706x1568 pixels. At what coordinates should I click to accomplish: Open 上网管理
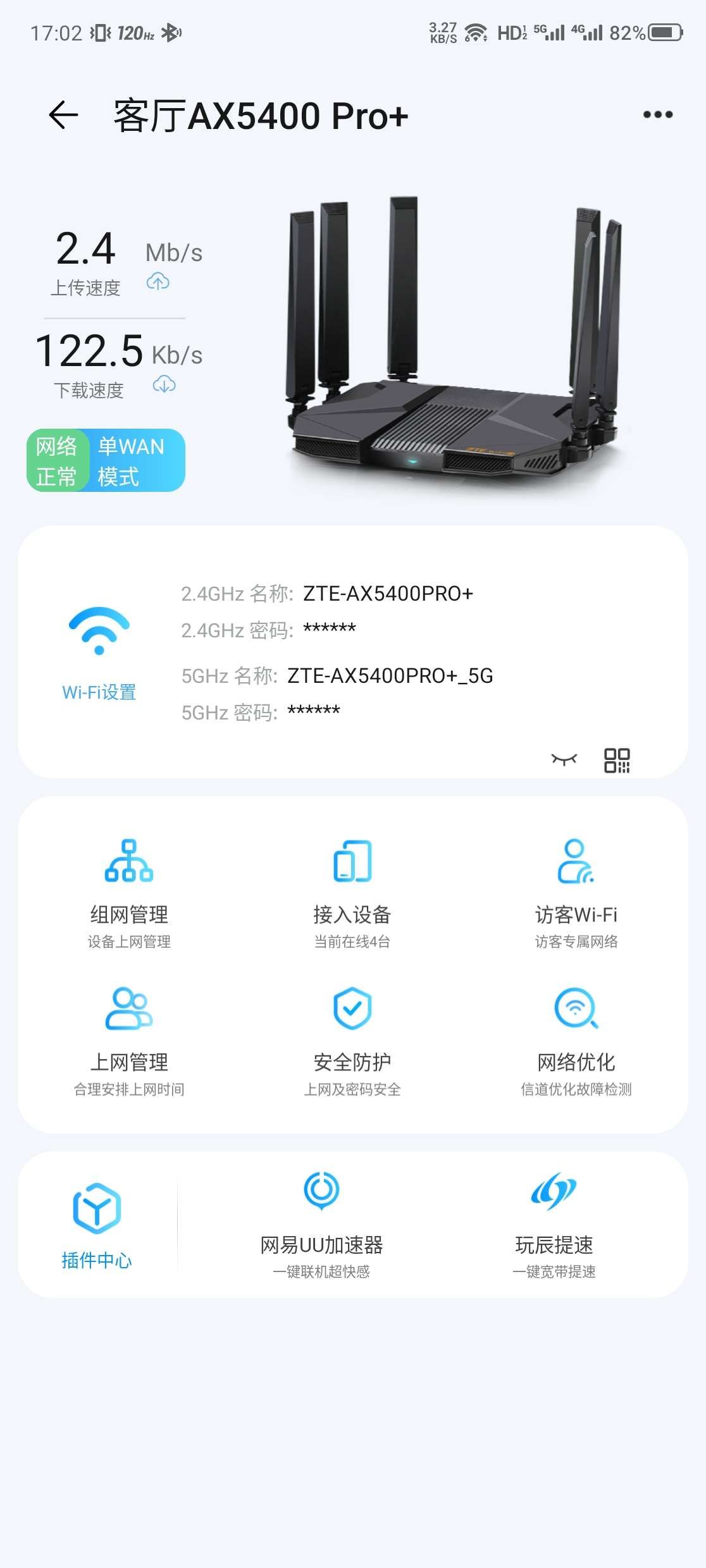[129, 1041]
